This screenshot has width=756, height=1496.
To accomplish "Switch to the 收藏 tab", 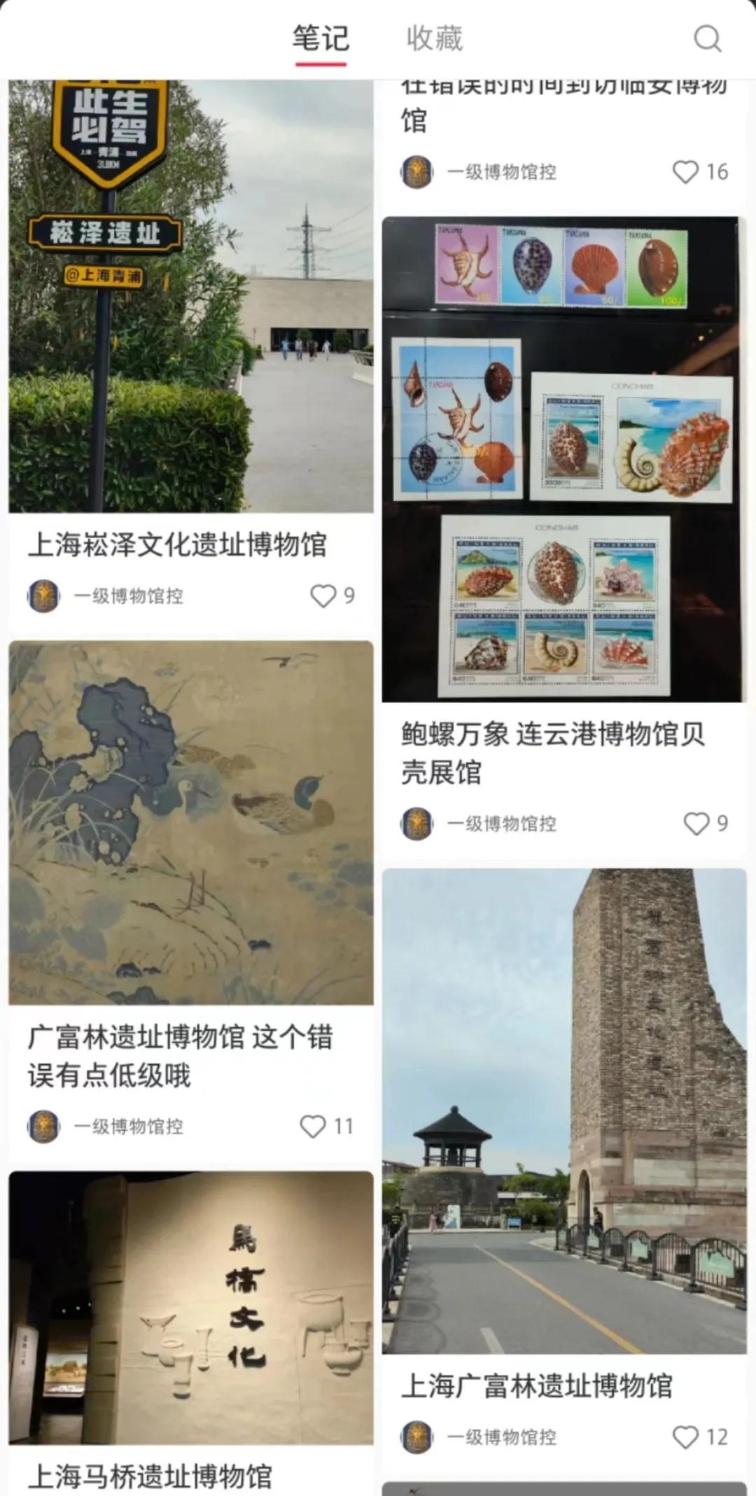I will click(434, 39).
